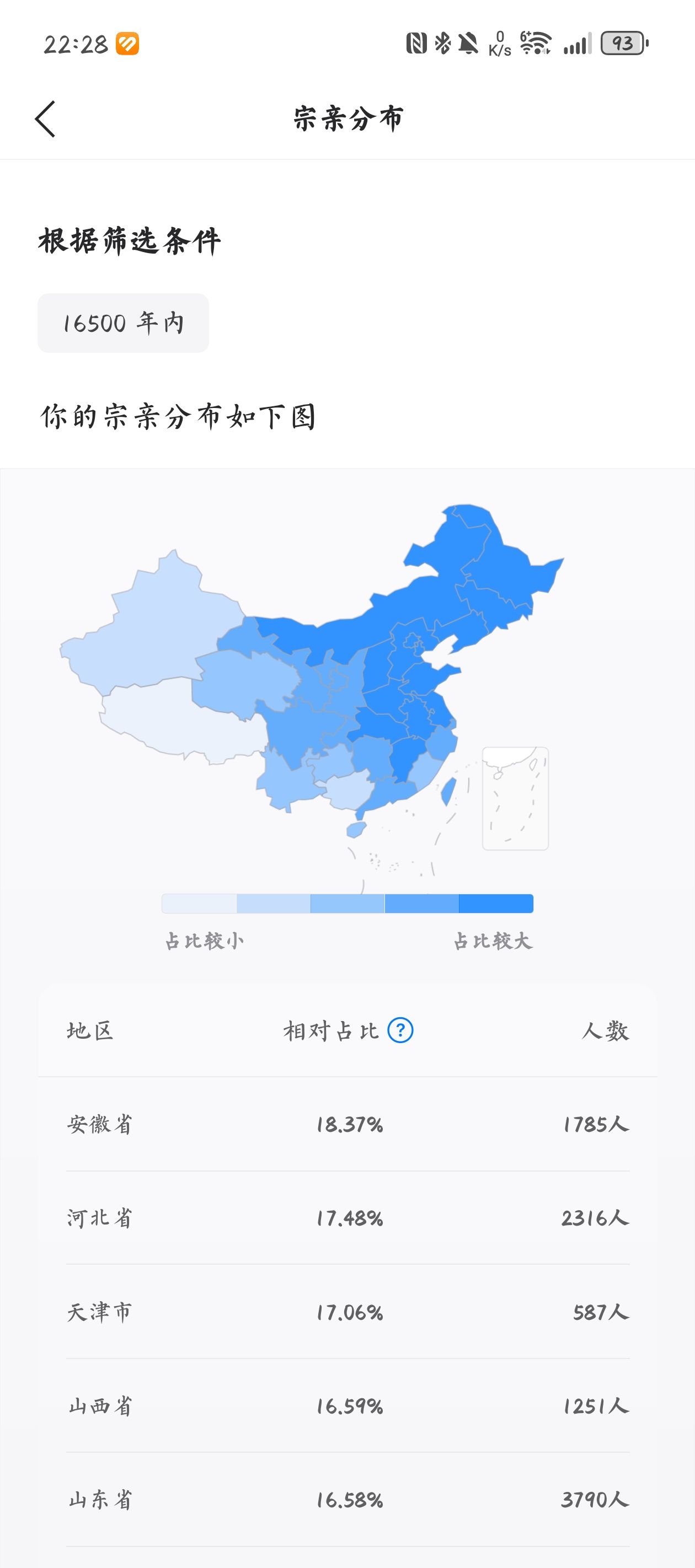Open the 相对占比 help question mark
Viewport: 695px width, 1568px height.
tap(400, 1030)
